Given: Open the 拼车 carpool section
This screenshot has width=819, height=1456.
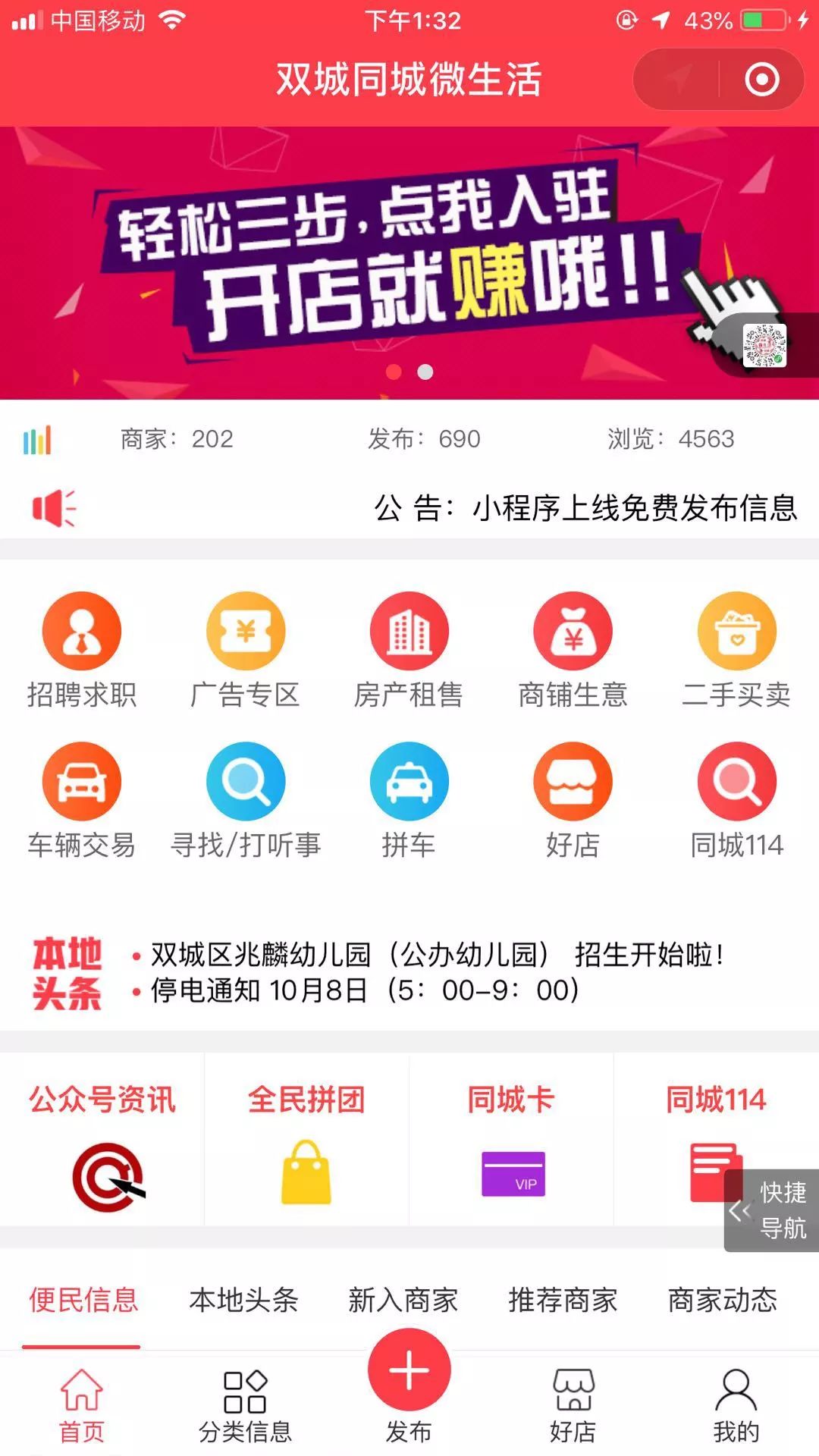Looking at the screenshot, I should point(409,799).
